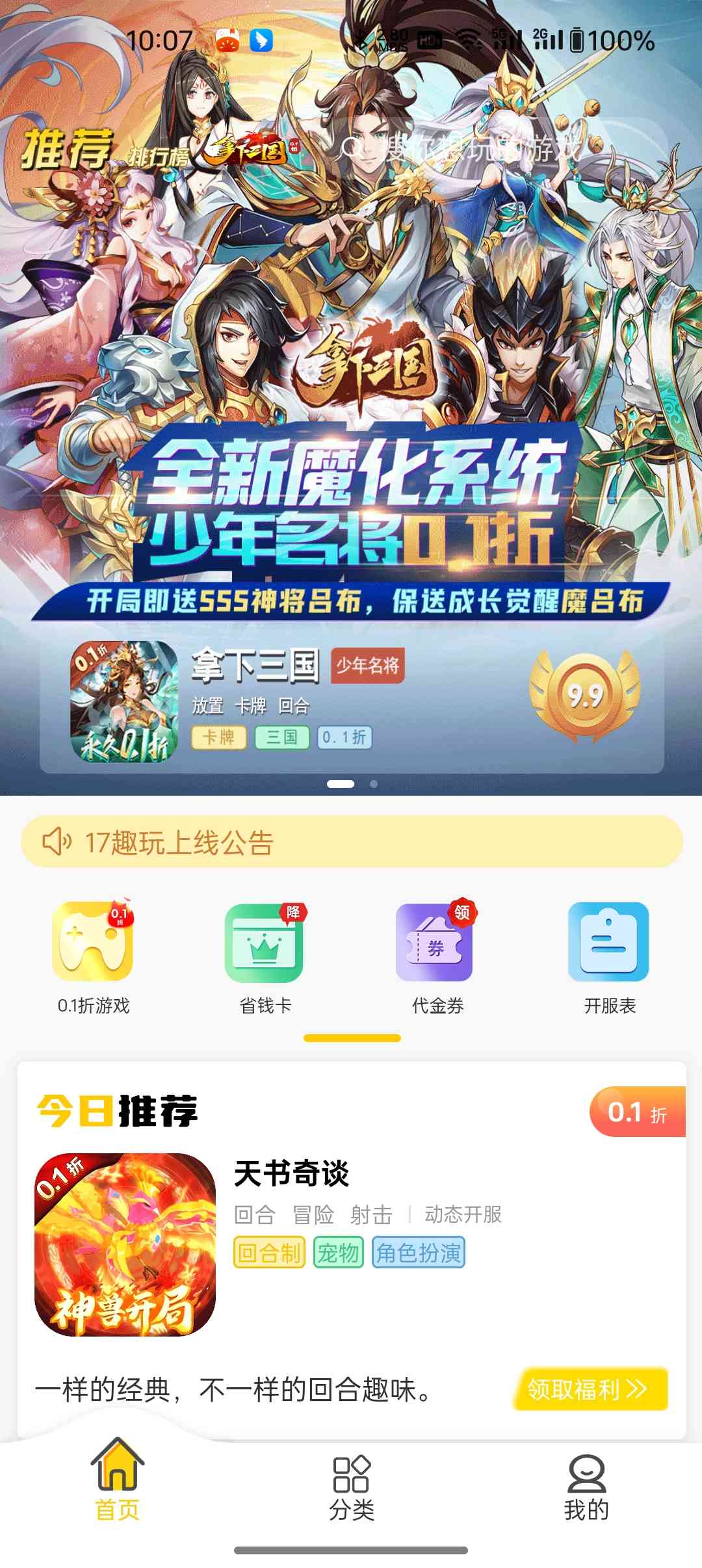This screenshot has height=1568, width=702.
Task: Switch to the 分类 bottom tab
Action: (x=351, y=1487)
